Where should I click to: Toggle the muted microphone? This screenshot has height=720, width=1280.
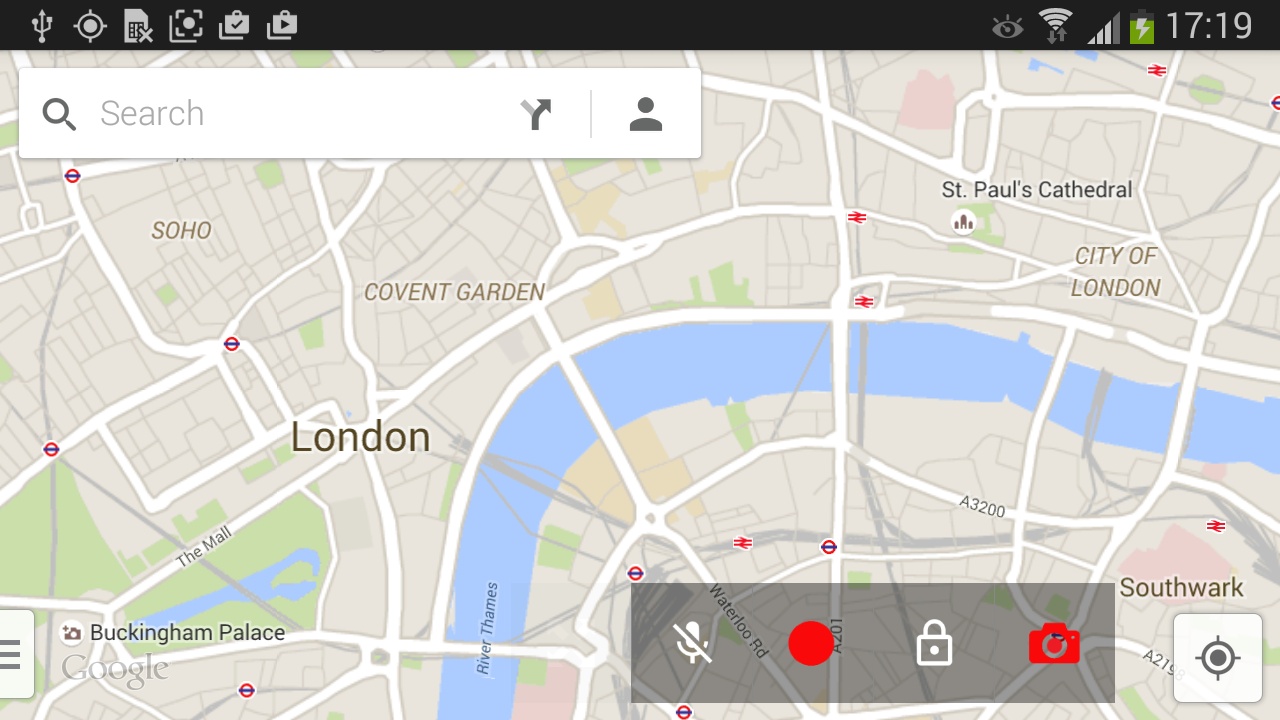pyautogui.click(x=692, y=643)
